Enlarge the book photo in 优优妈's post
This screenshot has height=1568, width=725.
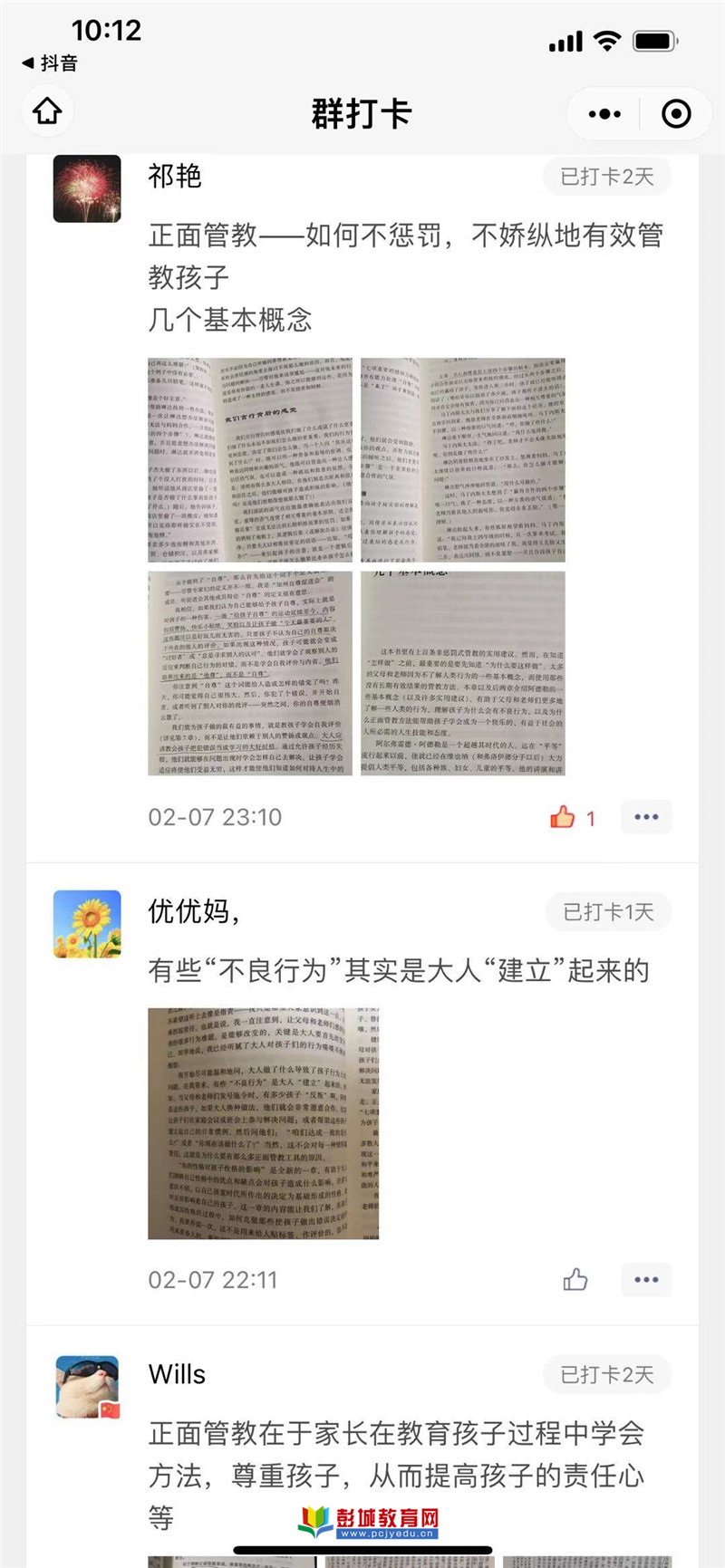pos(264,1123)
